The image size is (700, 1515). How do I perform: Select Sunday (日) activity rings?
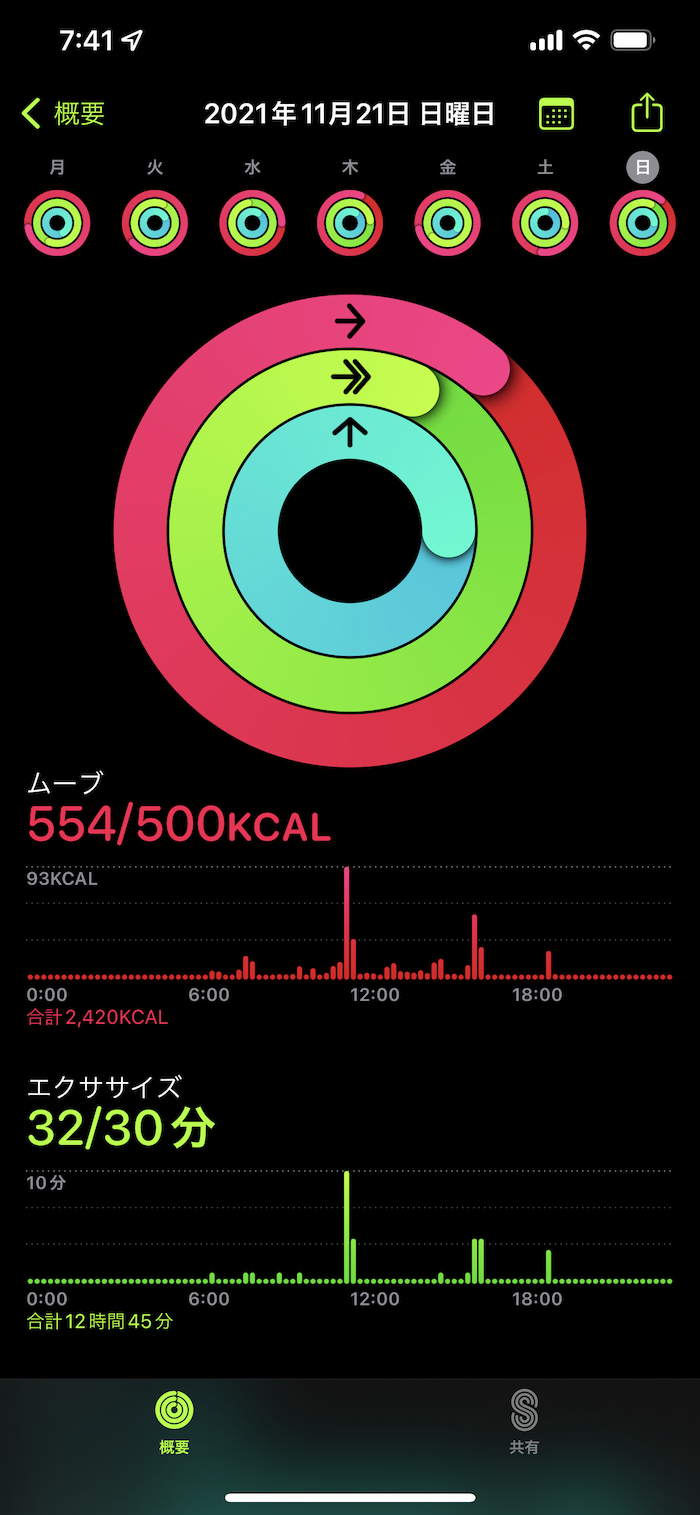[x=643, y=223]
